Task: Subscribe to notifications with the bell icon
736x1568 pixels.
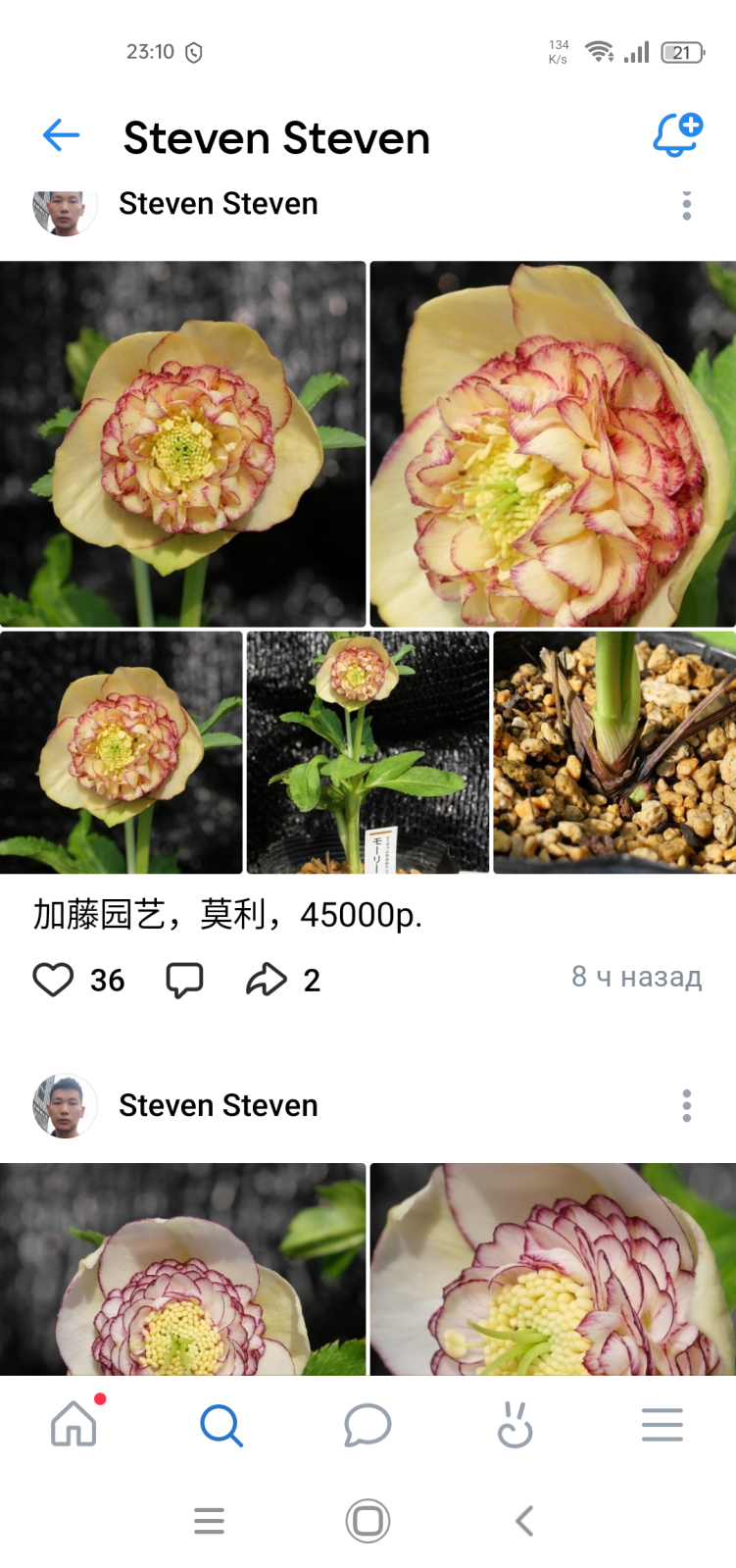Action: pyautogui.click(x=678, y=135)
